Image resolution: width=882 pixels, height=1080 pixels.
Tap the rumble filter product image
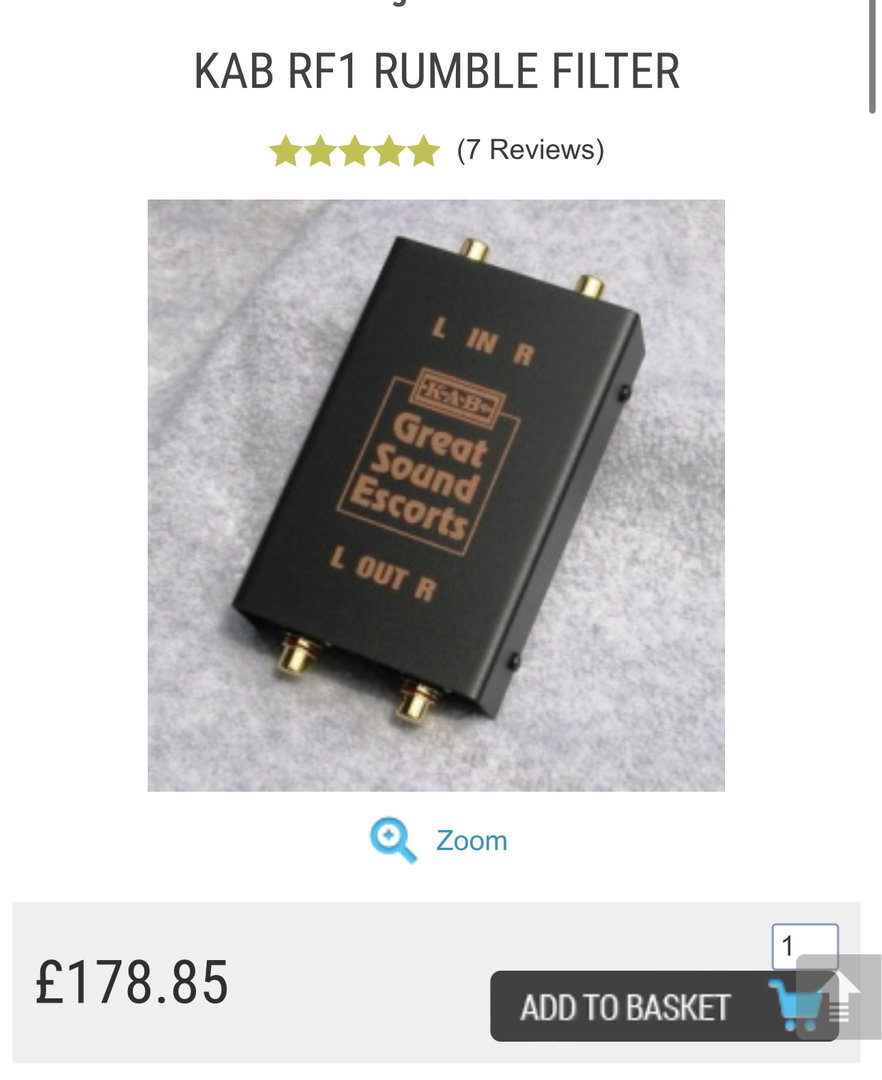(436, 495)
